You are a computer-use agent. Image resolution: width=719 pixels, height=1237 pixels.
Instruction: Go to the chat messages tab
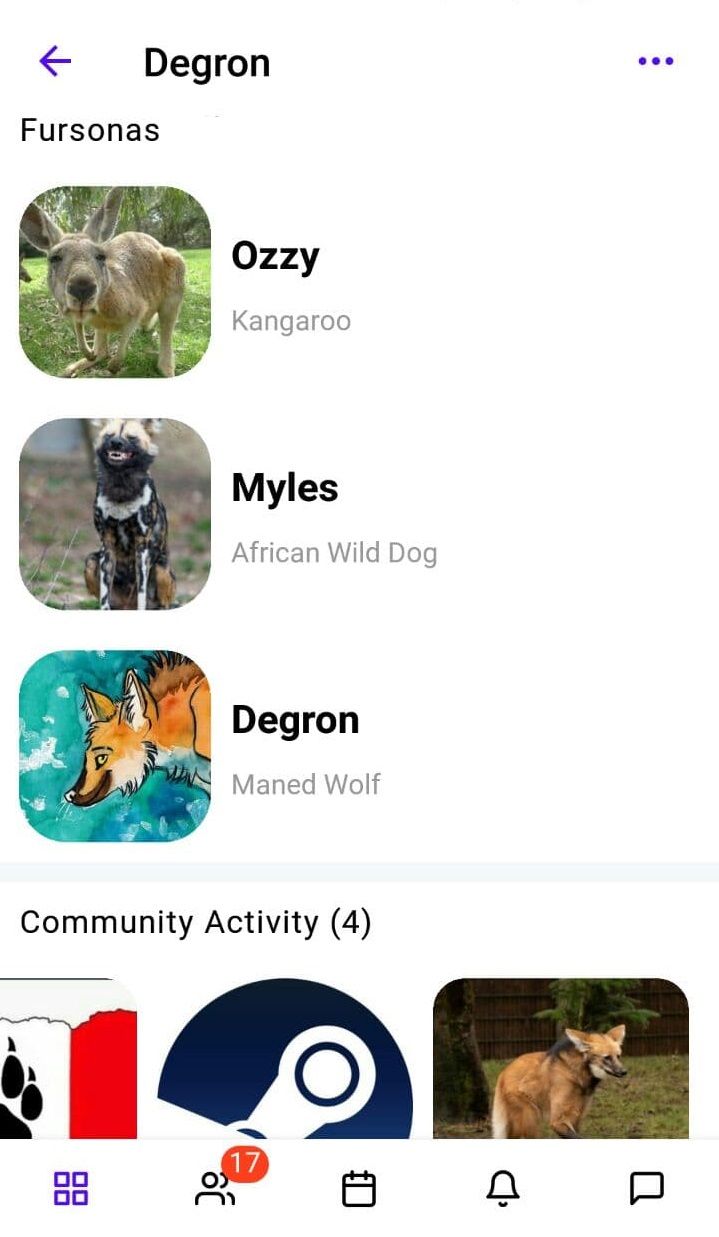[647, 1189]
